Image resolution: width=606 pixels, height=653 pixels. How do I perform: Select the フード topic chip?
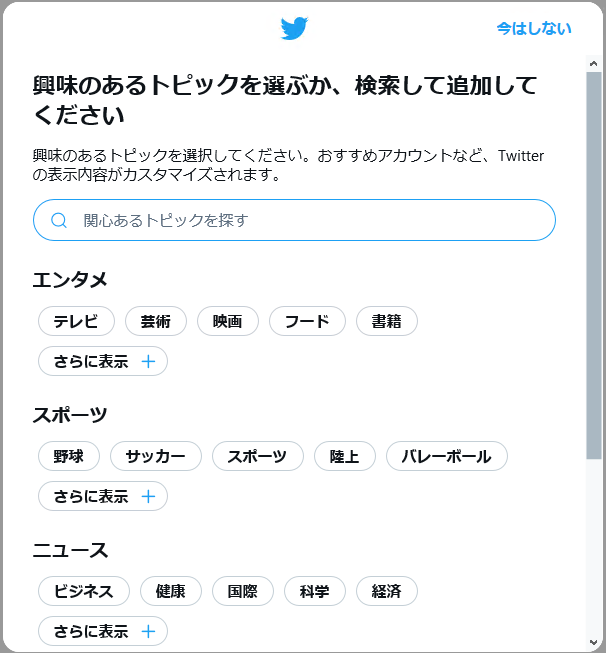pyautogui.click(x=307, y=321)
